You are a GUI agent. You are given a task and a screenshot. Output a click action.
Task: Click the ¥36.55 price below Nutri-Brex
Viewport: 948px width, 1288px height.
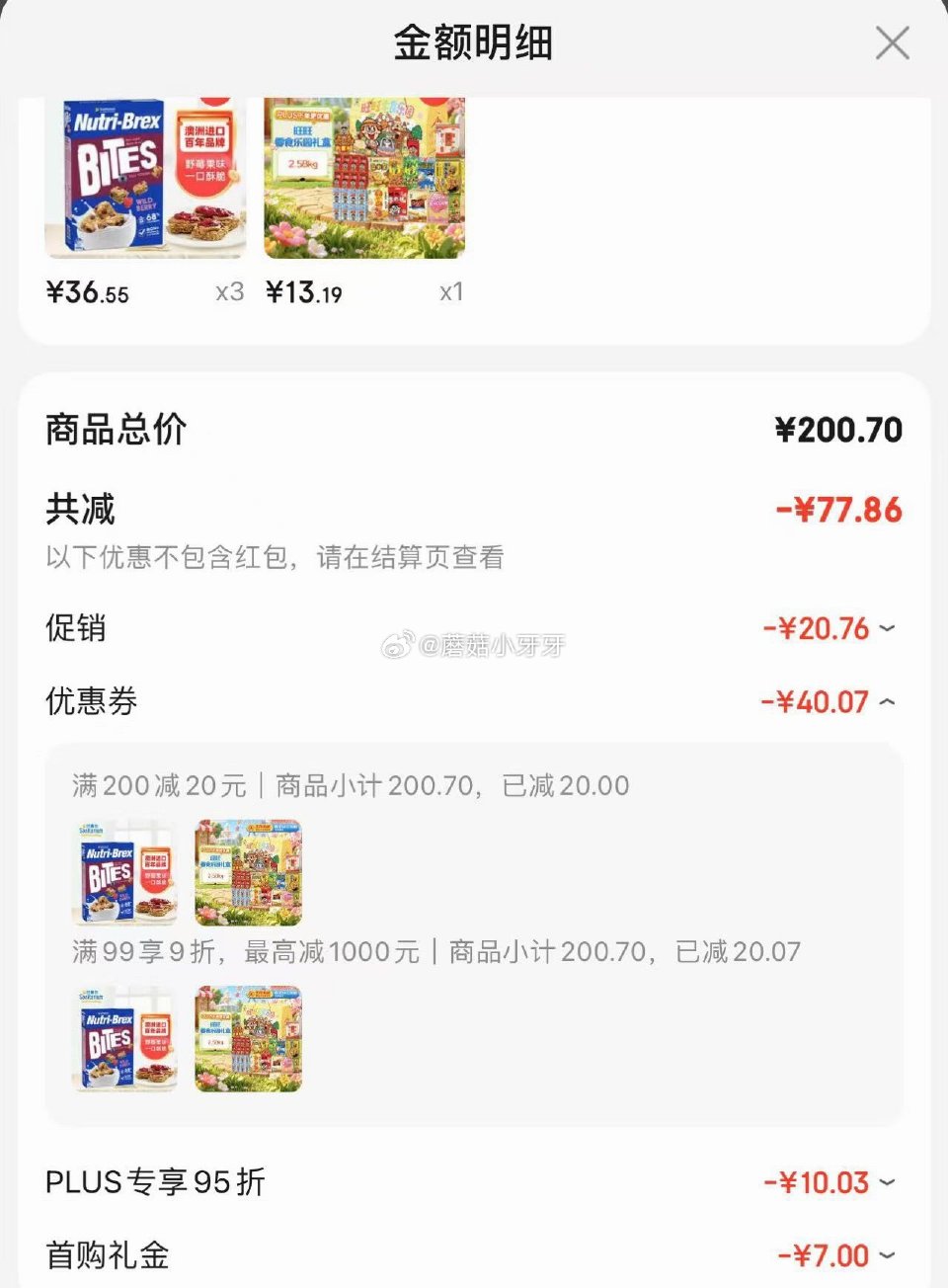tap(87, 291)
